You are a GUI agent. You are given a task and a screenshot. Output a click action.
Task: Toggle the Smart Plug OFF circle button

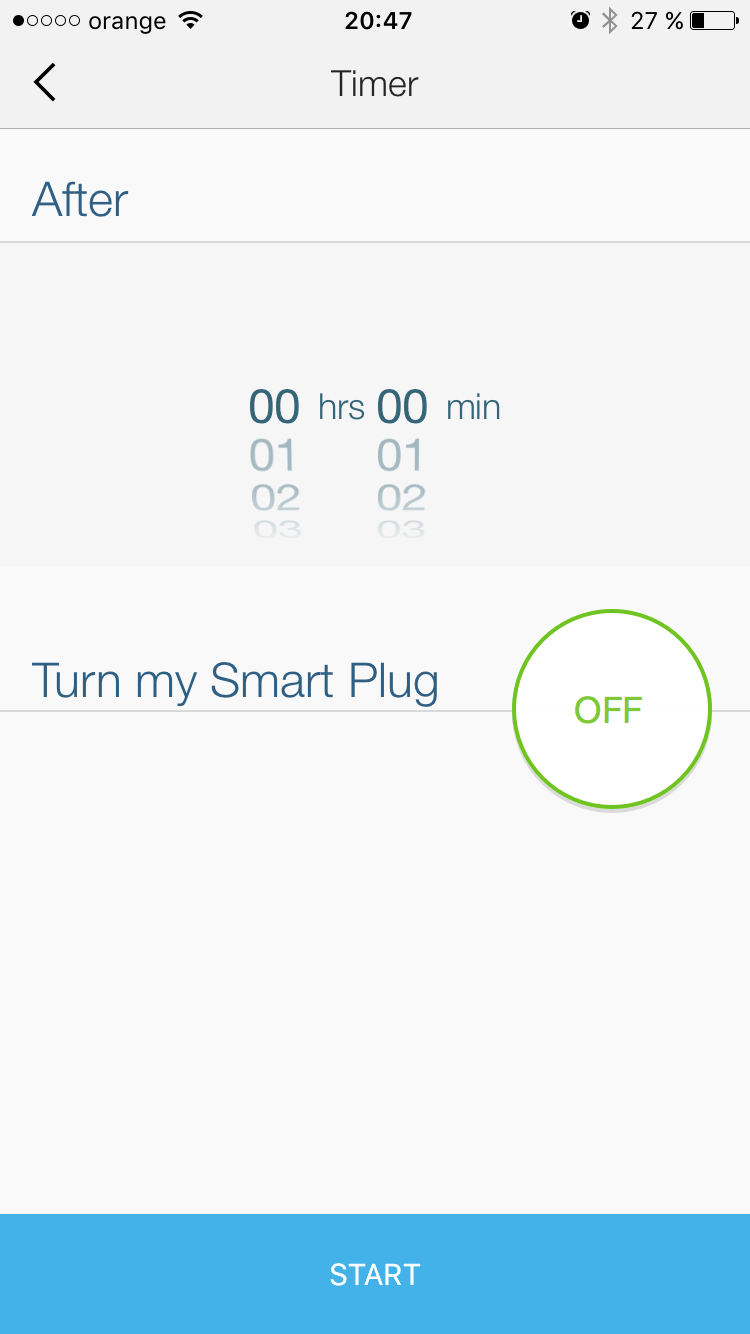[x=611, y=709]
